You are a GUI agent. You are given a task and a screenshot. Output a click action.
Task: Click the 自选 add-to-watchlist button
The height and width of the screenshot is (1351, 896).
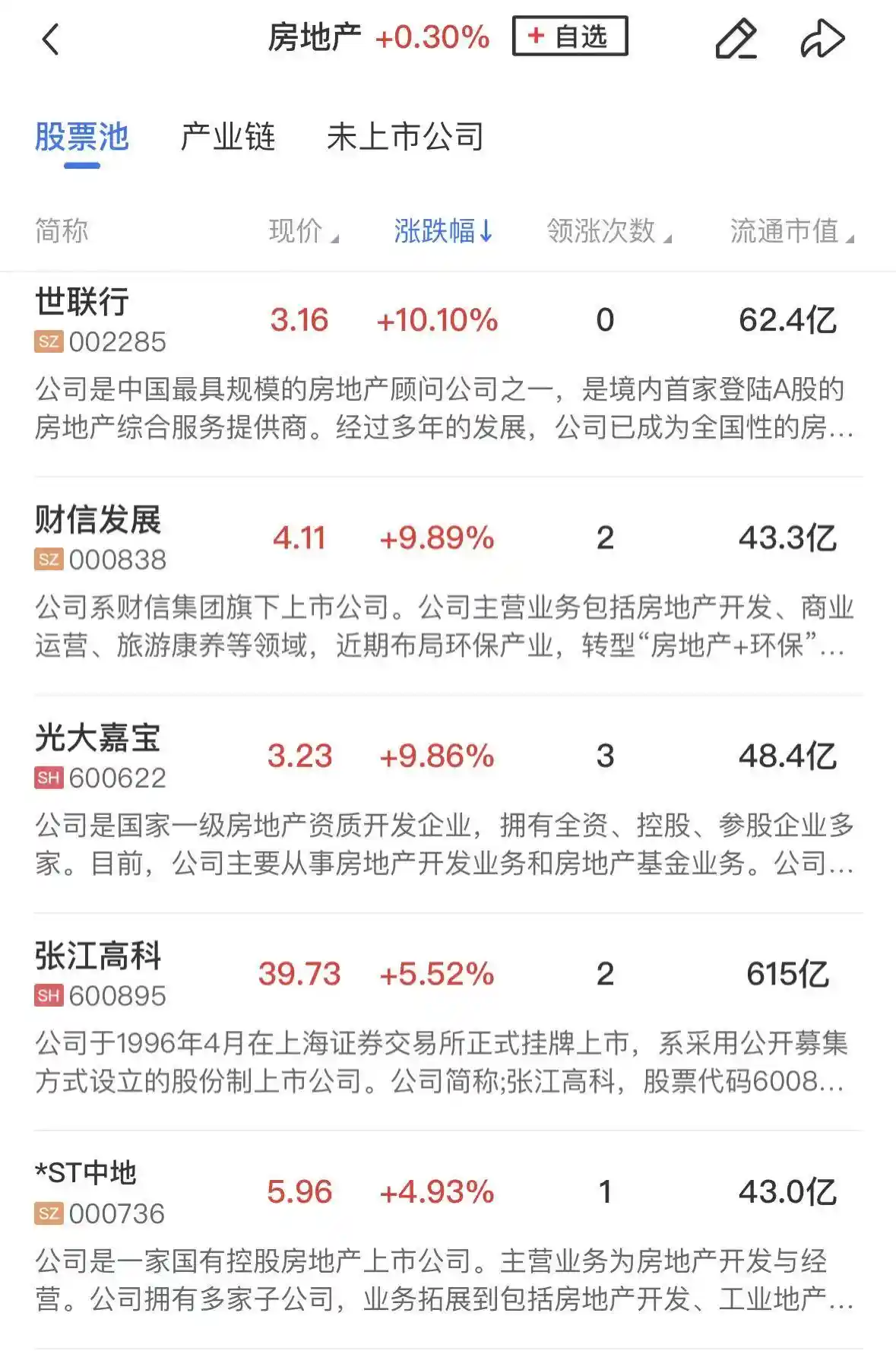coord(569,37)
